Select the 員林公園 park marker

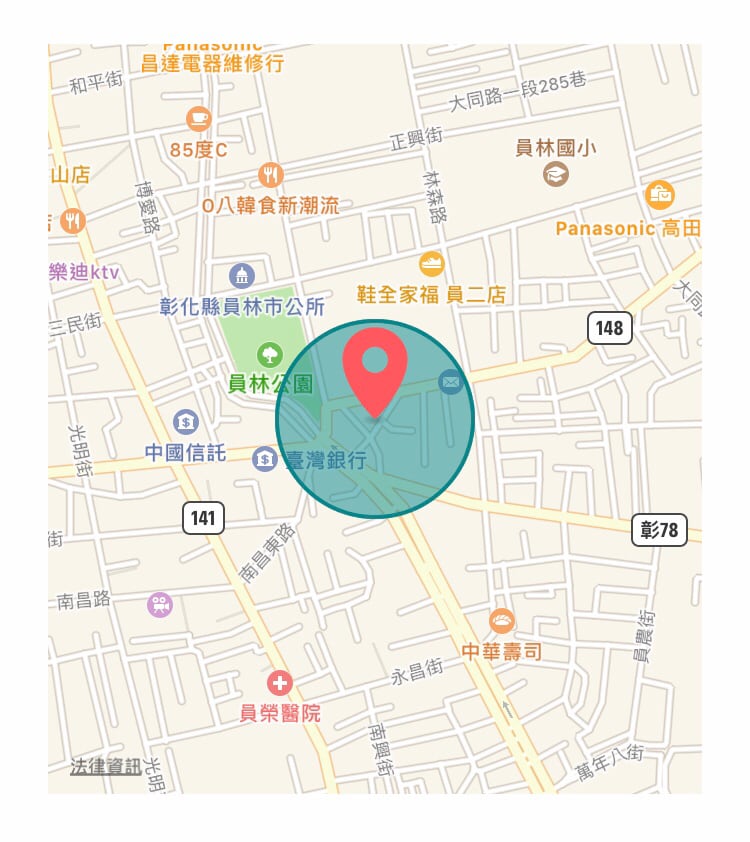point(269,353)
